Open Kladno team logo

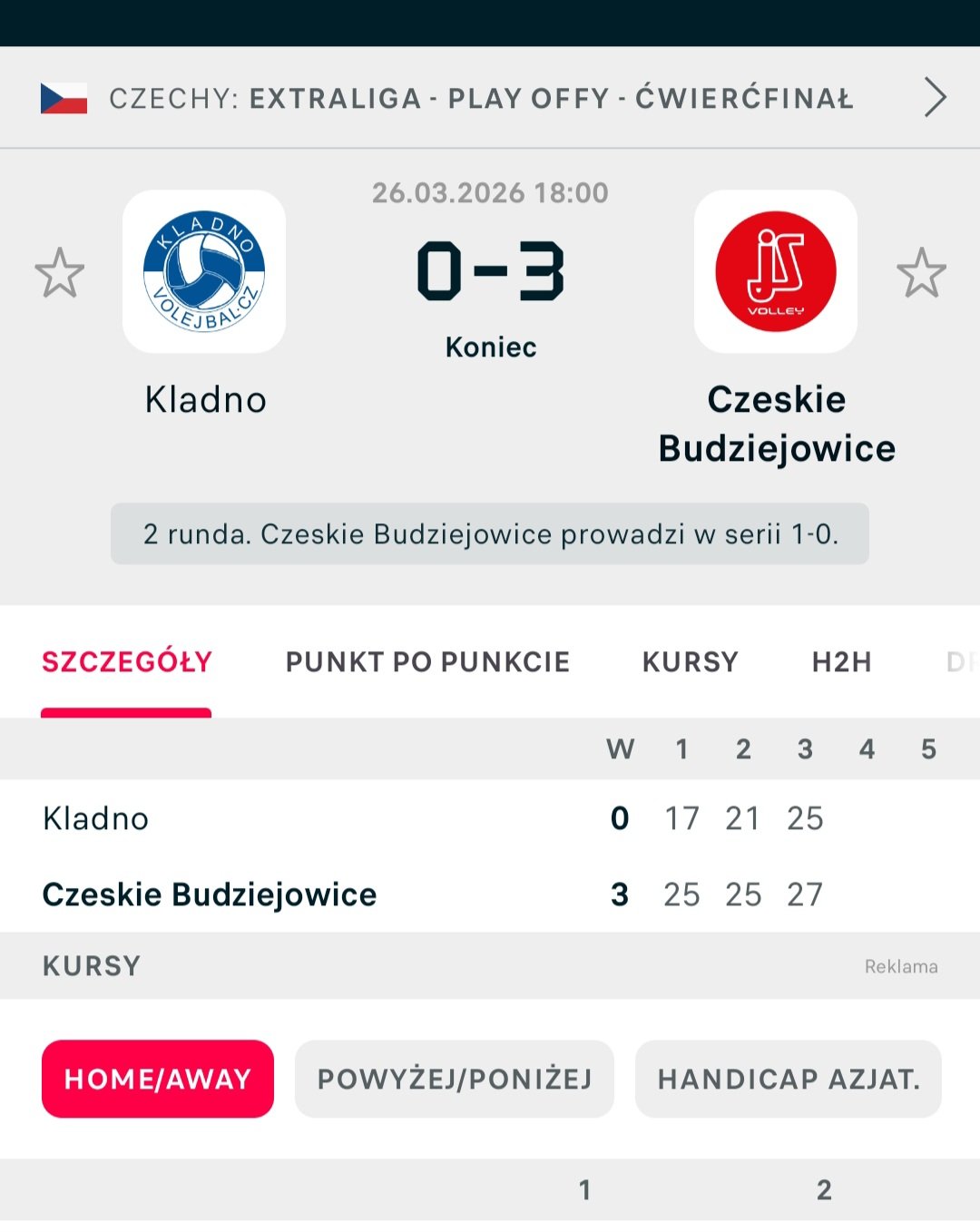(x=204, y=271)
